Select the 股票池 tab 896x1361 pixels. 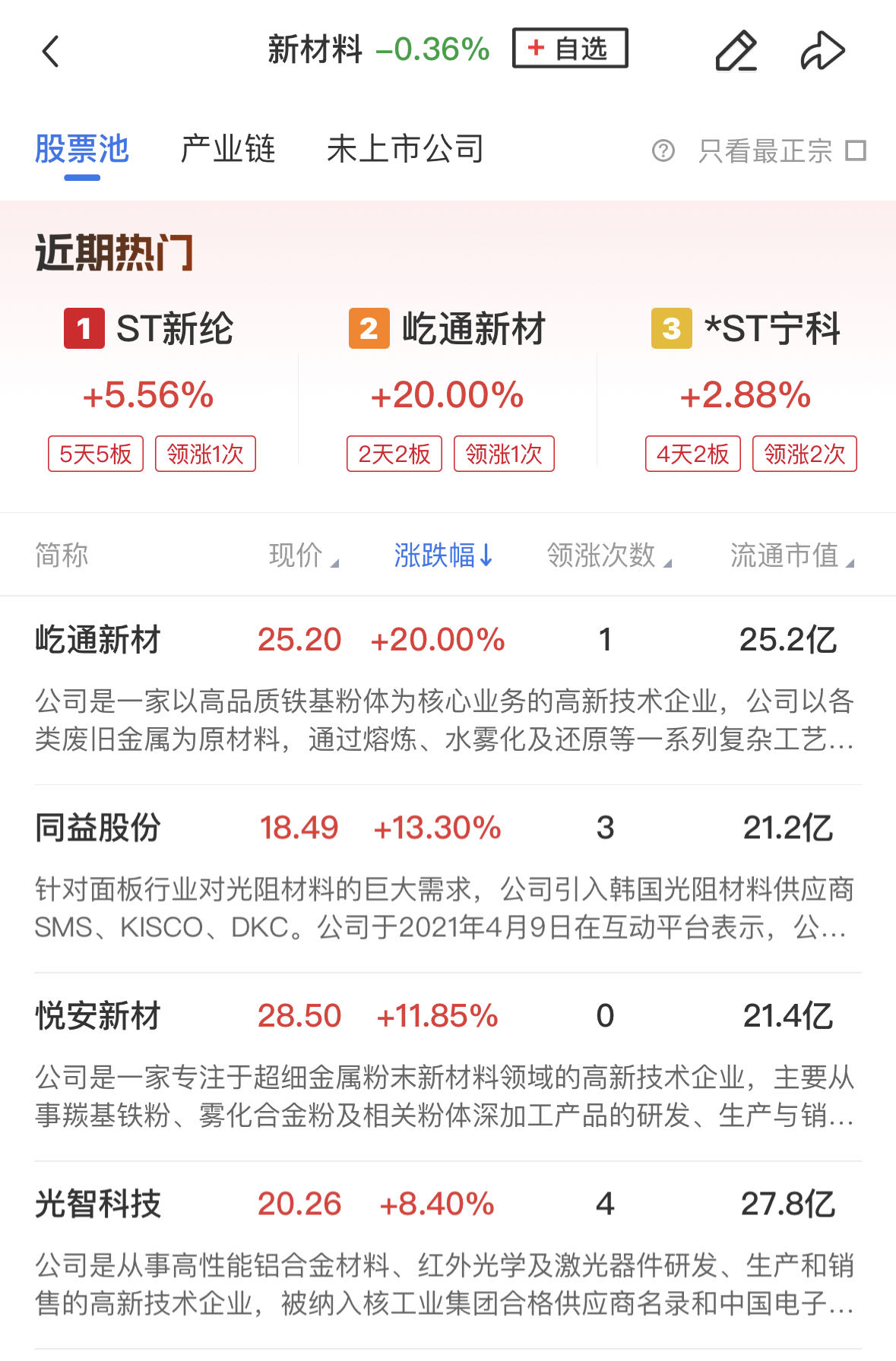click(82, 149)
